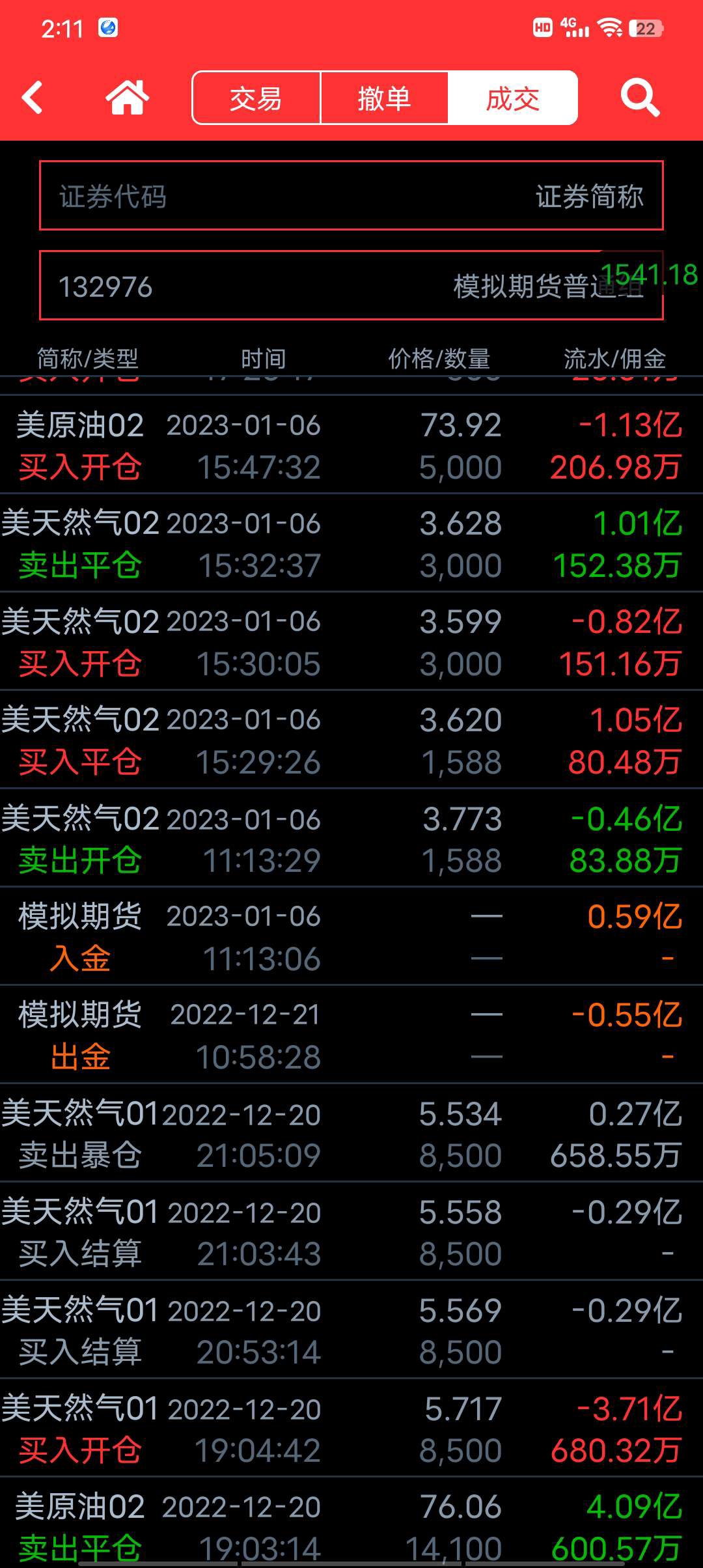Go back with the left arrow
This screenshot has height=1568, width=703.
point(33,98)
